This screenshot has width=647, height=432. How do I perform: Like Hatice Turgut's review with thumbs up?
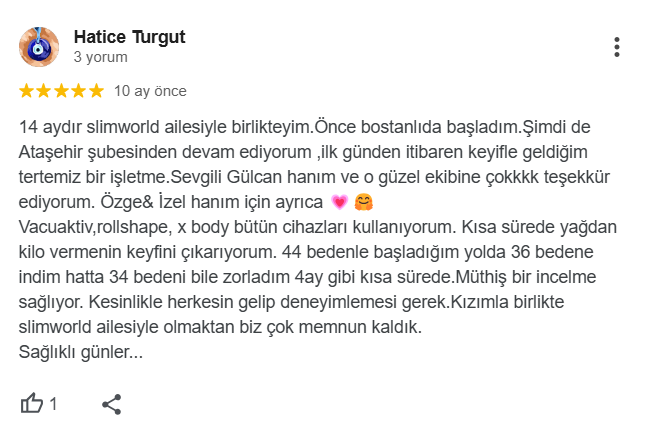point(32,404)
